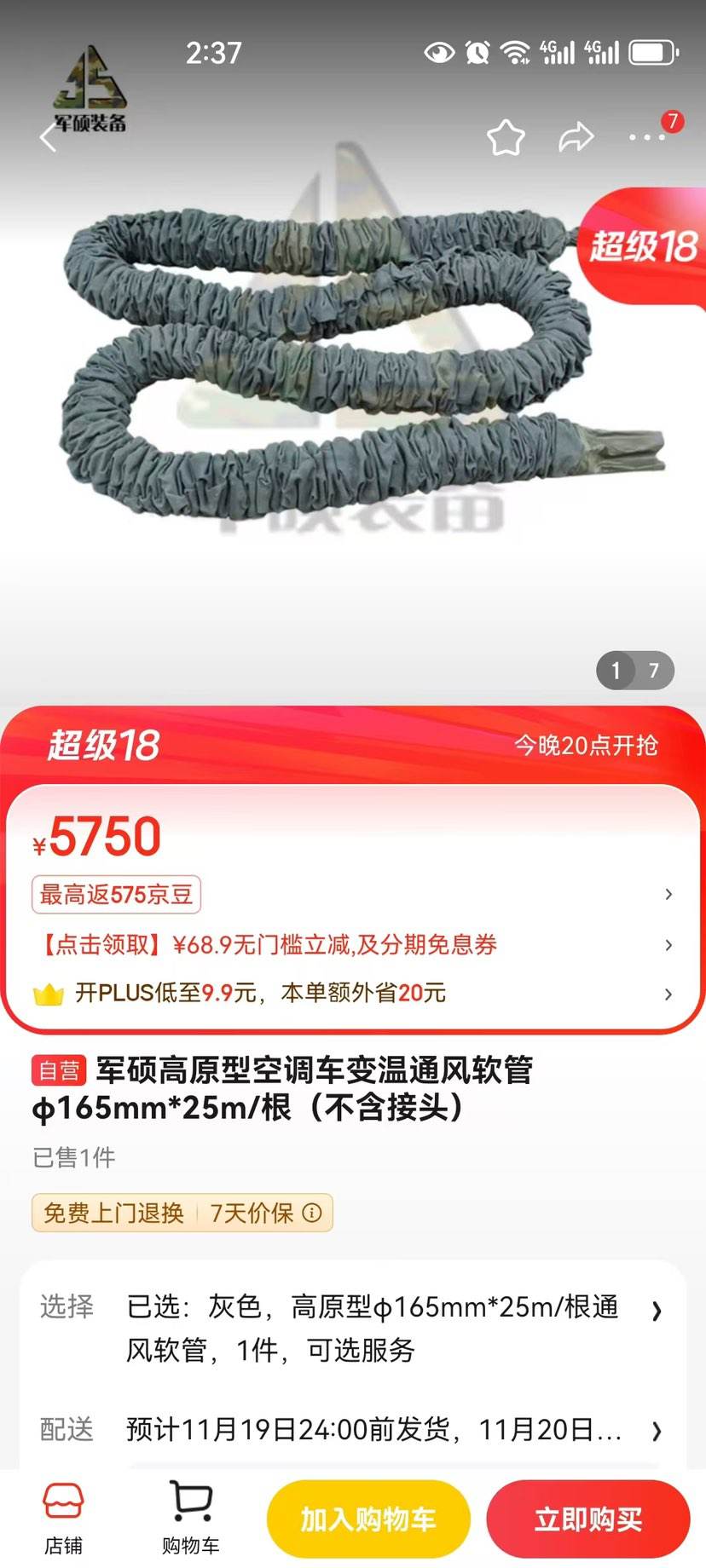The image size is (706, 1568).
Task: Star this product as a favorite
Action: 506,136
